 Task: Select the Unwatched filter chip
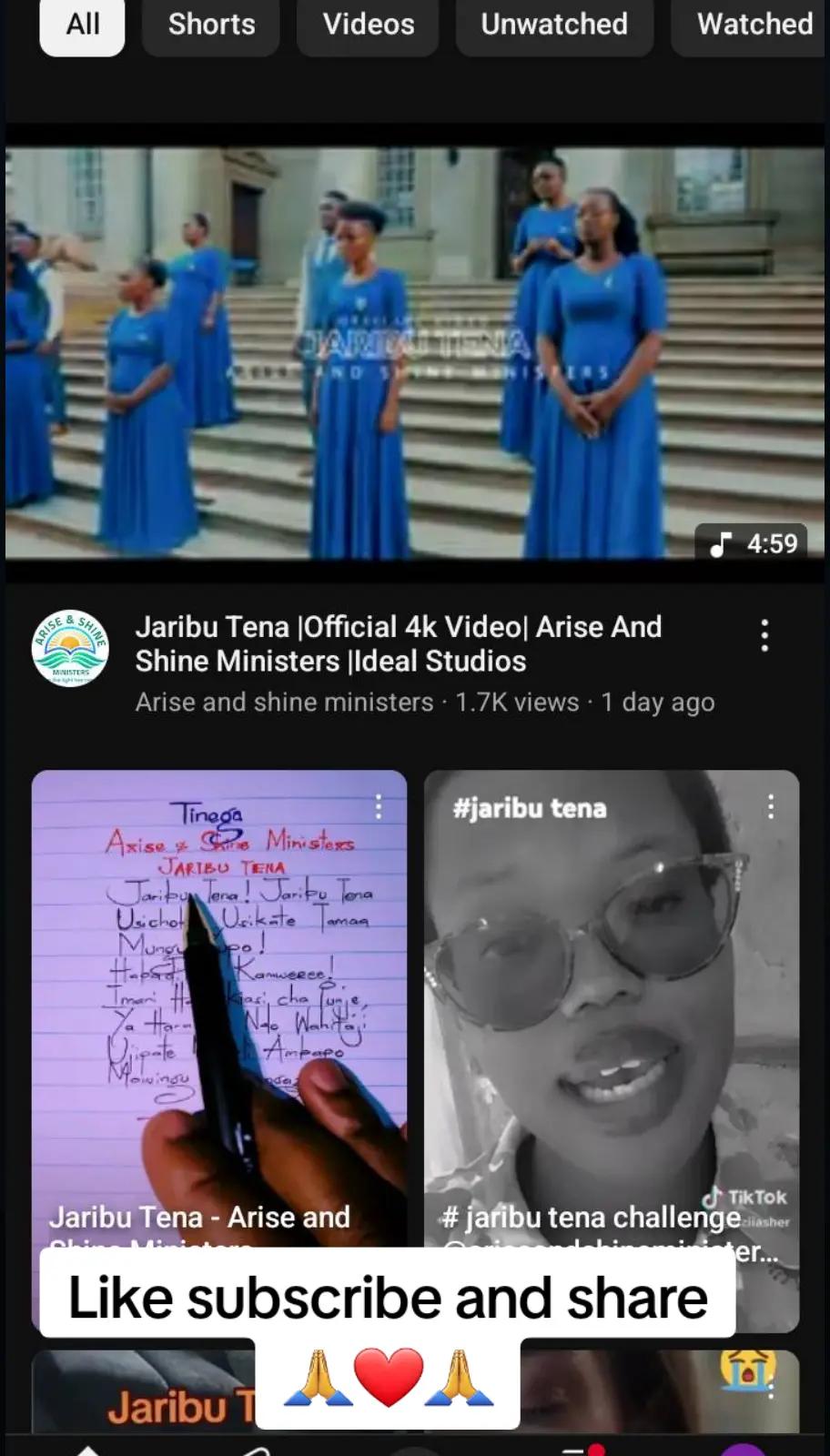pos(554,25)
